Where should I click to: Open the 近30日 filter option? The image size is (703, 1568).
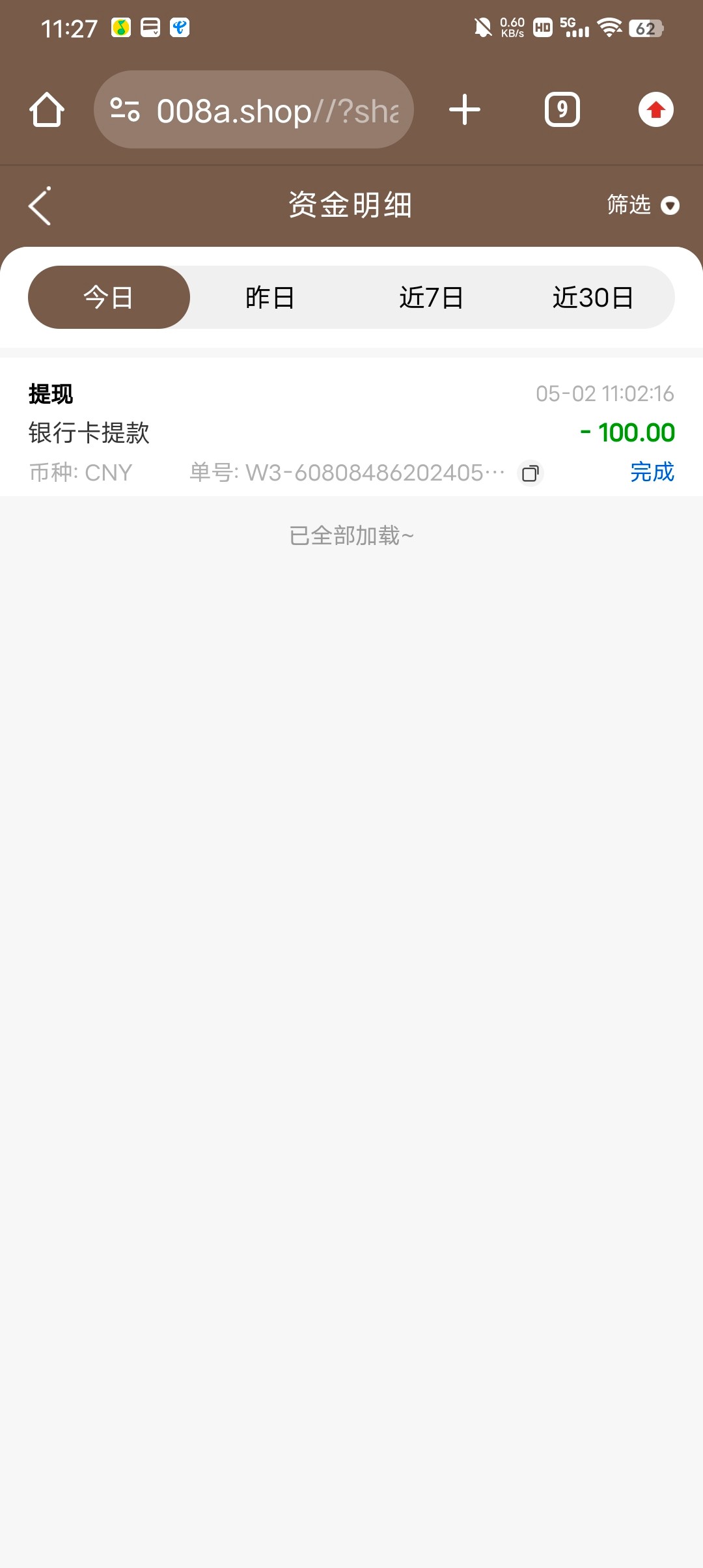pyautogui.click(x=594, y=297)
